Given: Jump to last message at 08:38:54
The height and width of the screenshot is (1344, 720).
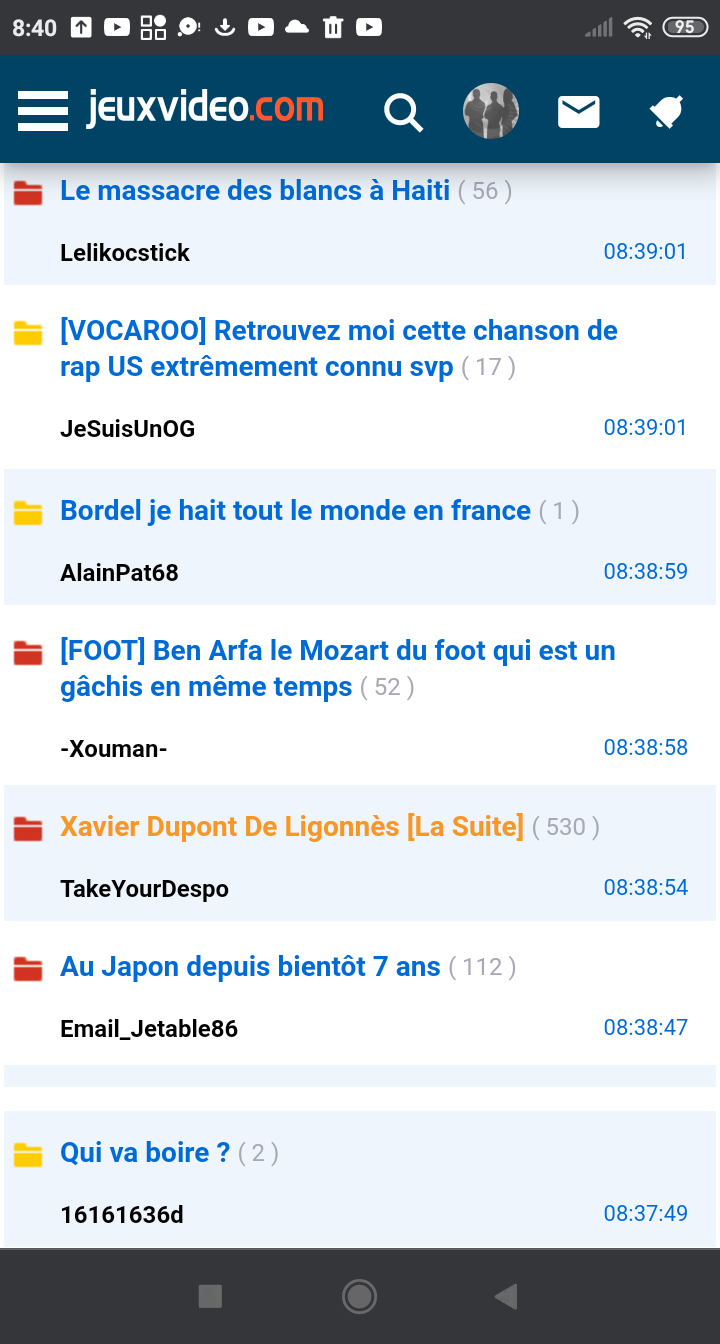Looking at the screenshot, I should tap(645, 888).
